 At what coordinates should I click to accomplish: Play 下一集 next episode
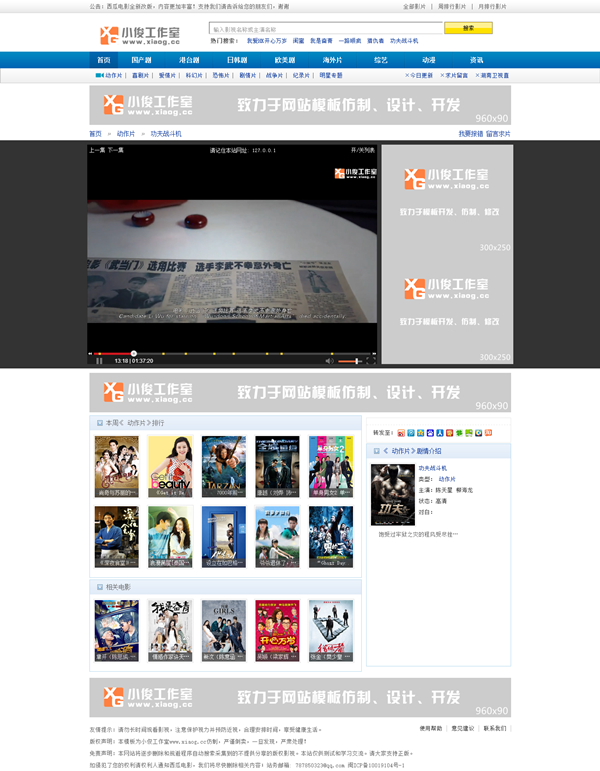(x=115, y=150)
